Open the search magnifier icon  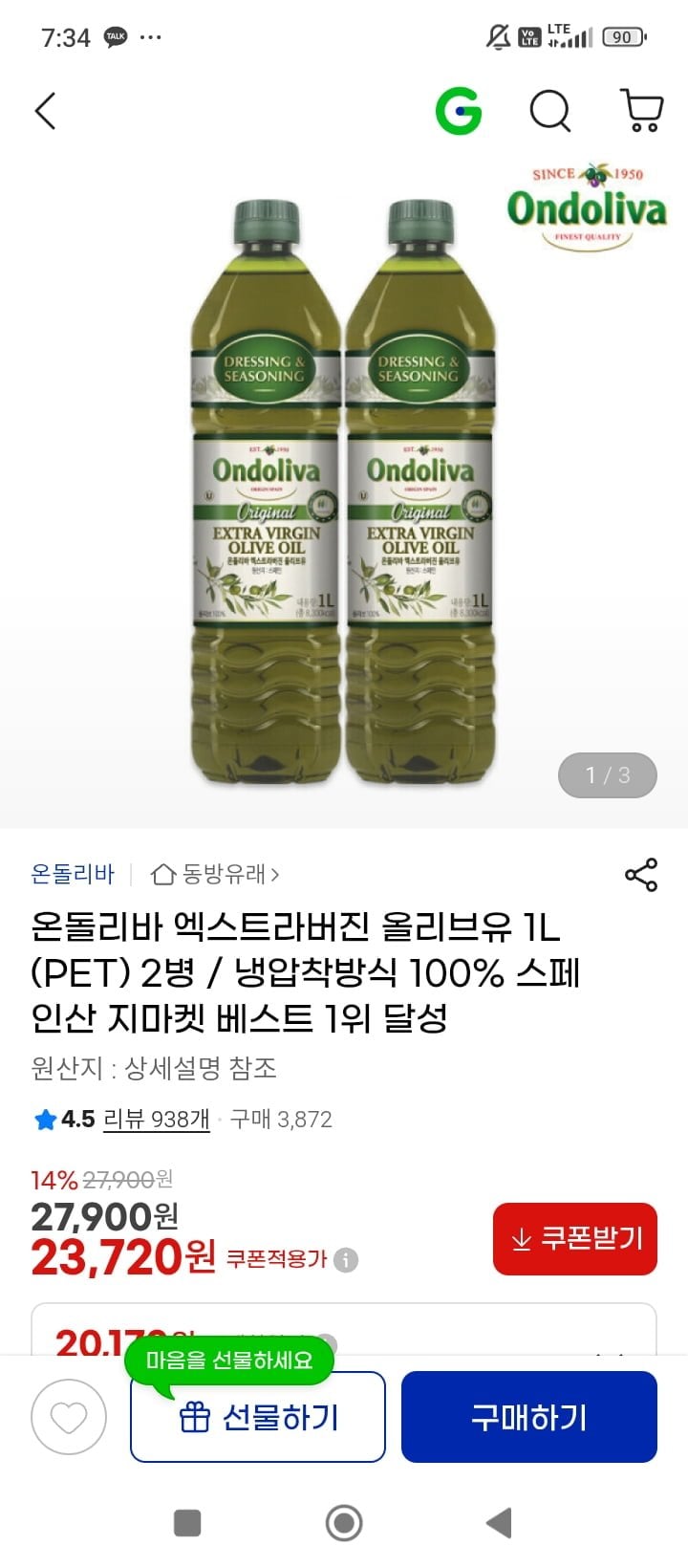point(550,111)
